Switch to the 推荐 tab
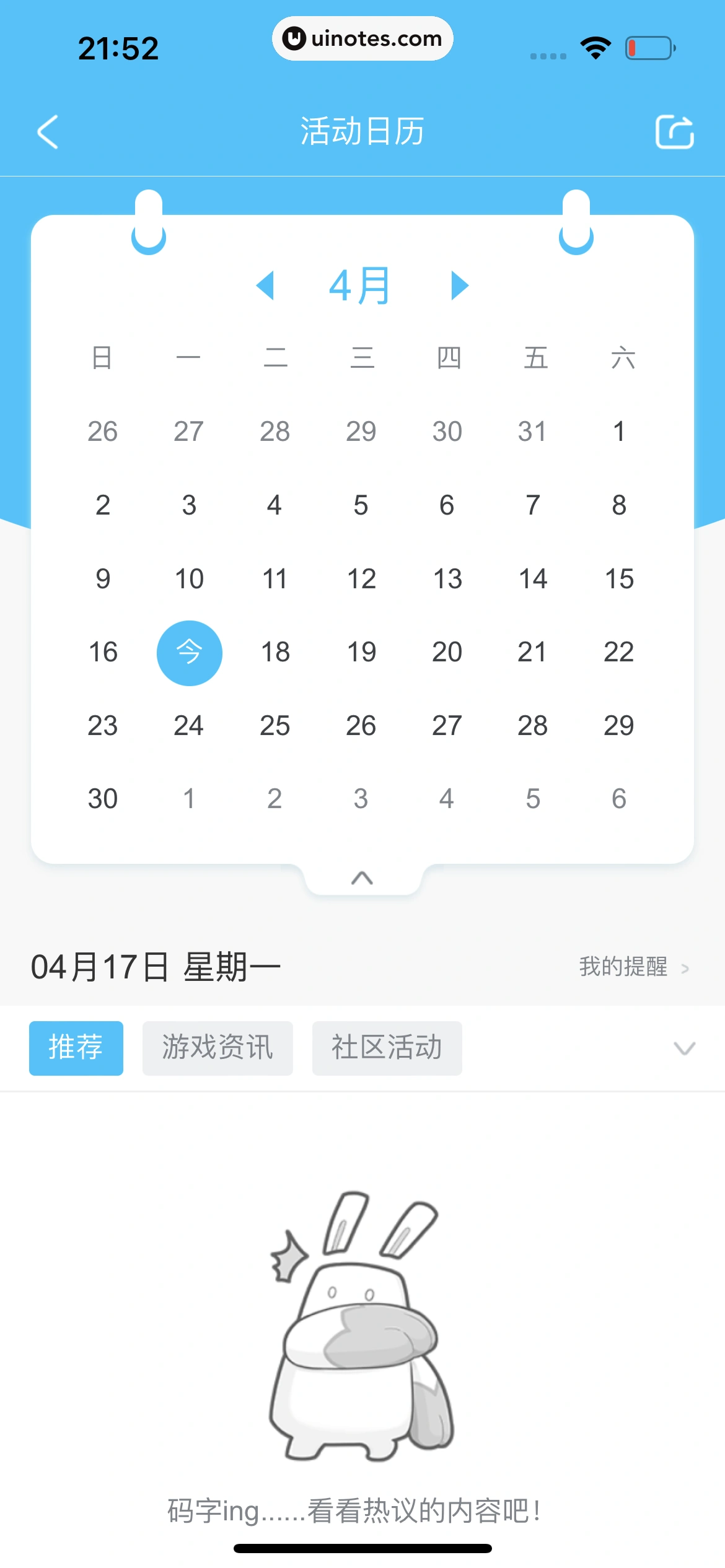The image size is (725, 1568). (76, 1048)
